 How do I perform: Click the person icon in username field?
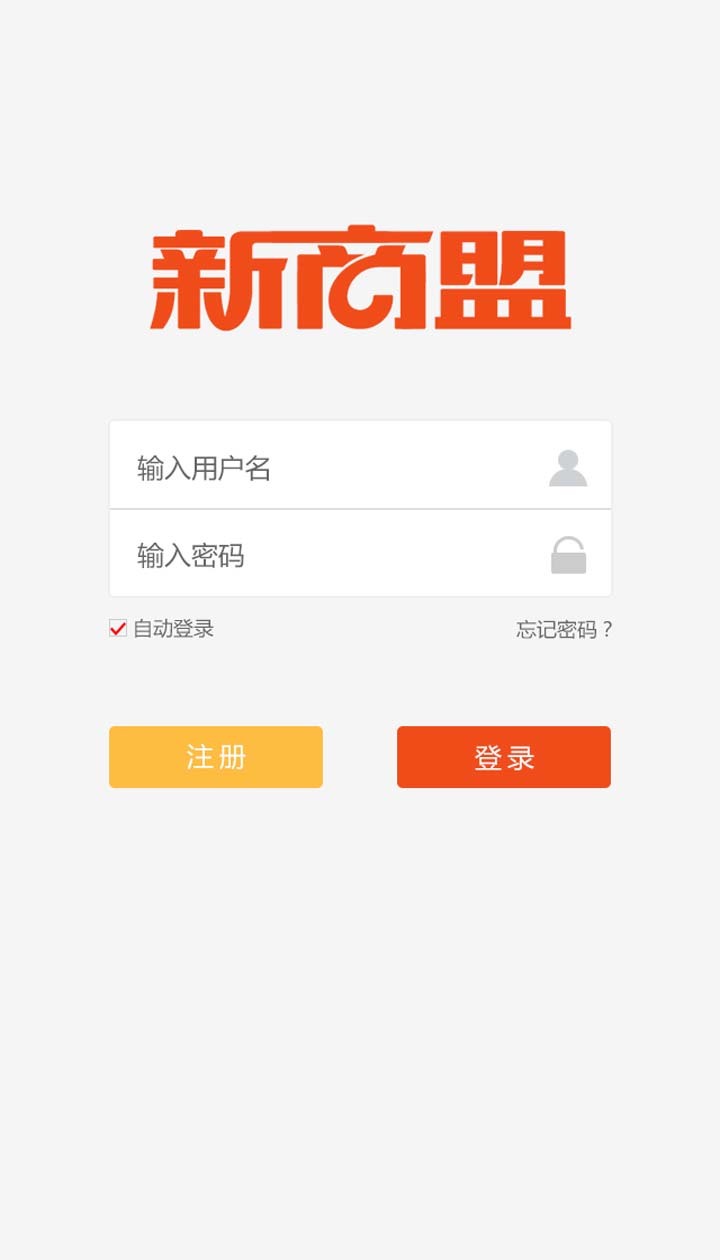pyautogui.click(x=569, y=466)
